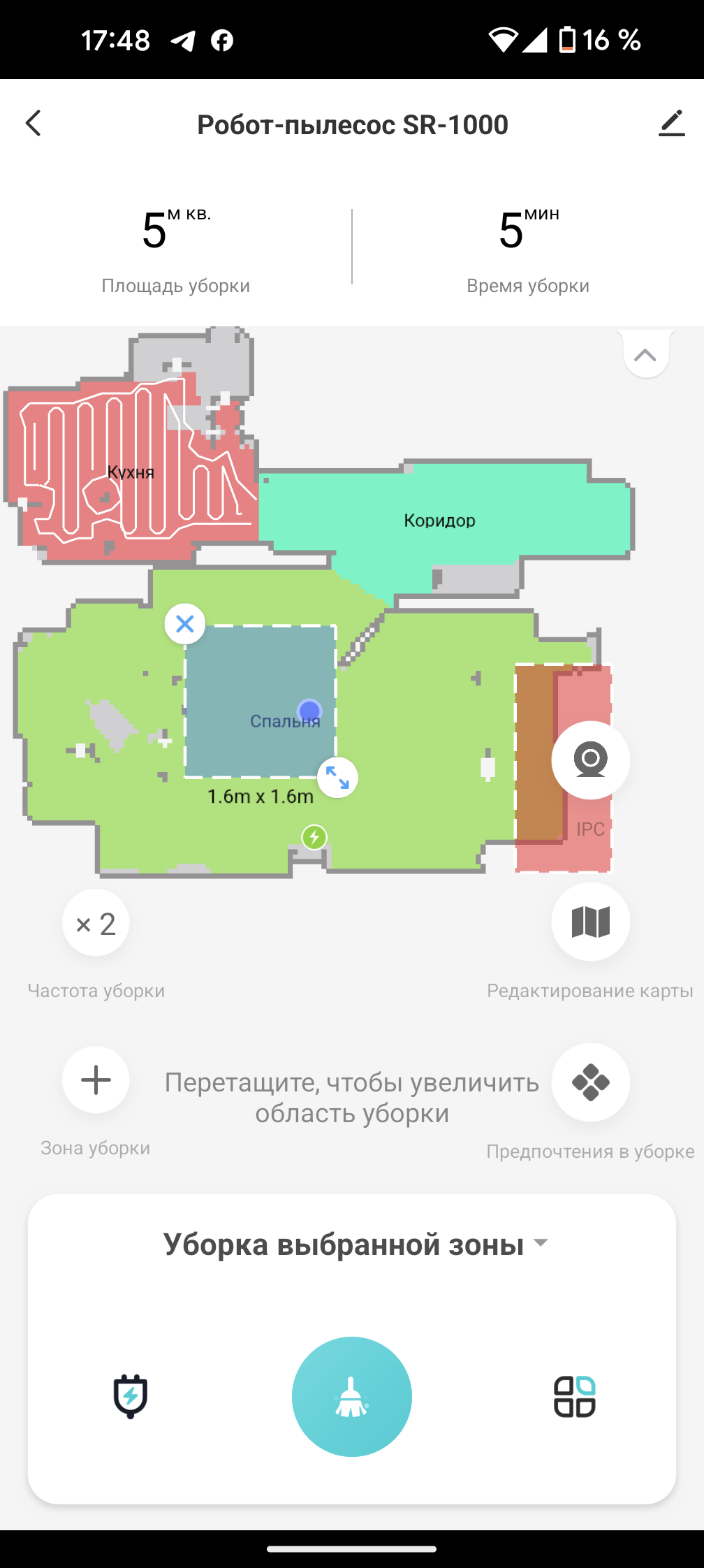Open map editing (Редактирование карты)
The image size is (704, 1568).
(591, 922)
